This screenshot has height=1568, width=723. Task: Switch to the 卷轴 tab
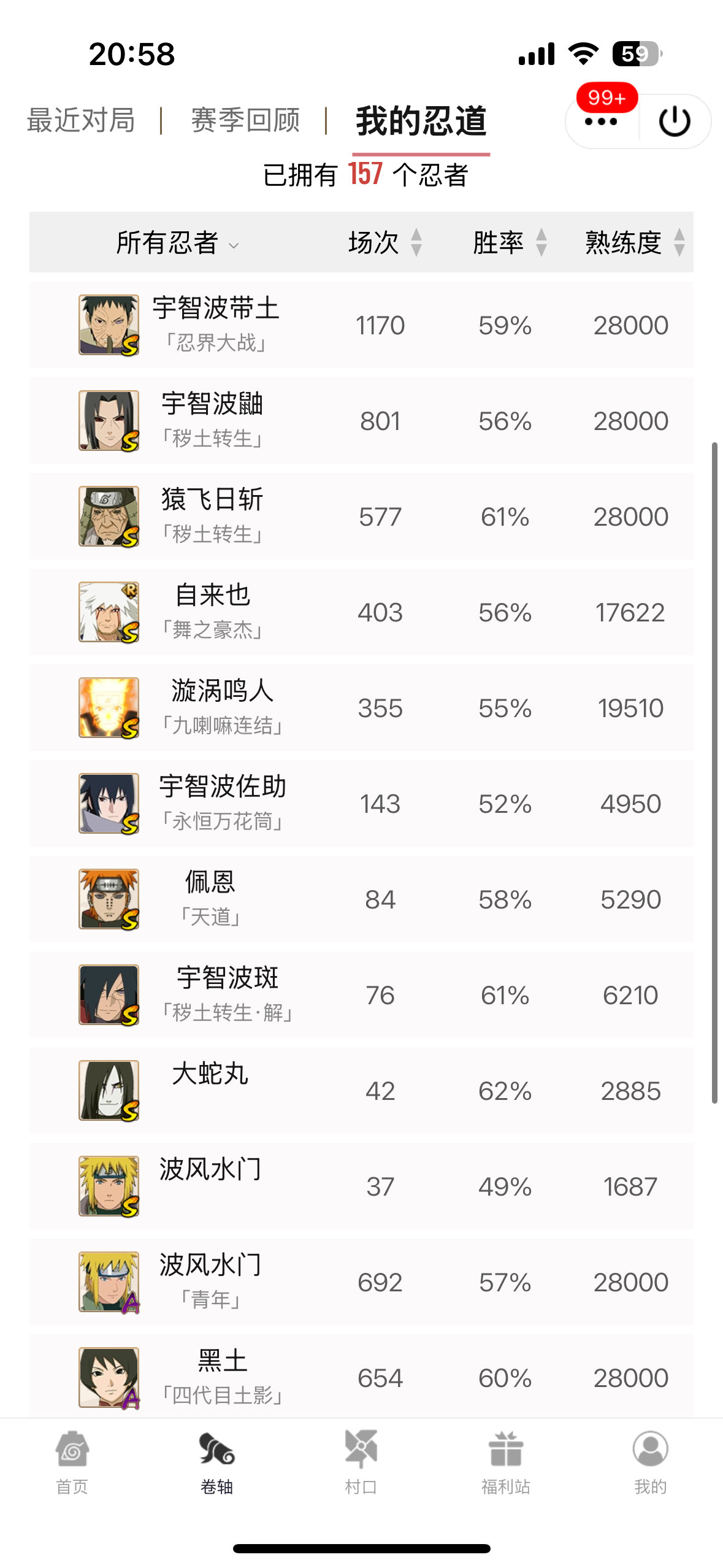(x=216, y=1462)
